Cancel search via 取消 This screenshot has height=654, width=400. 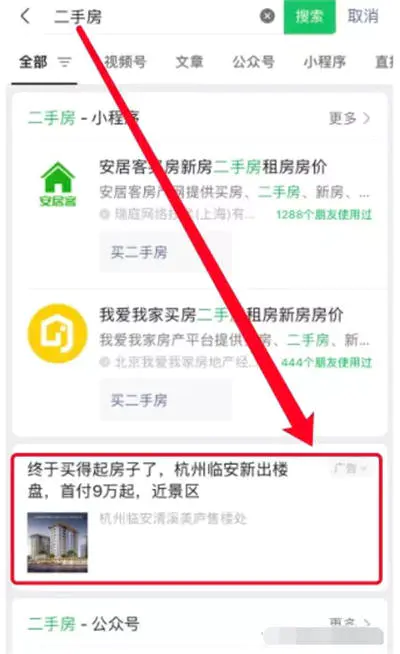363,16
